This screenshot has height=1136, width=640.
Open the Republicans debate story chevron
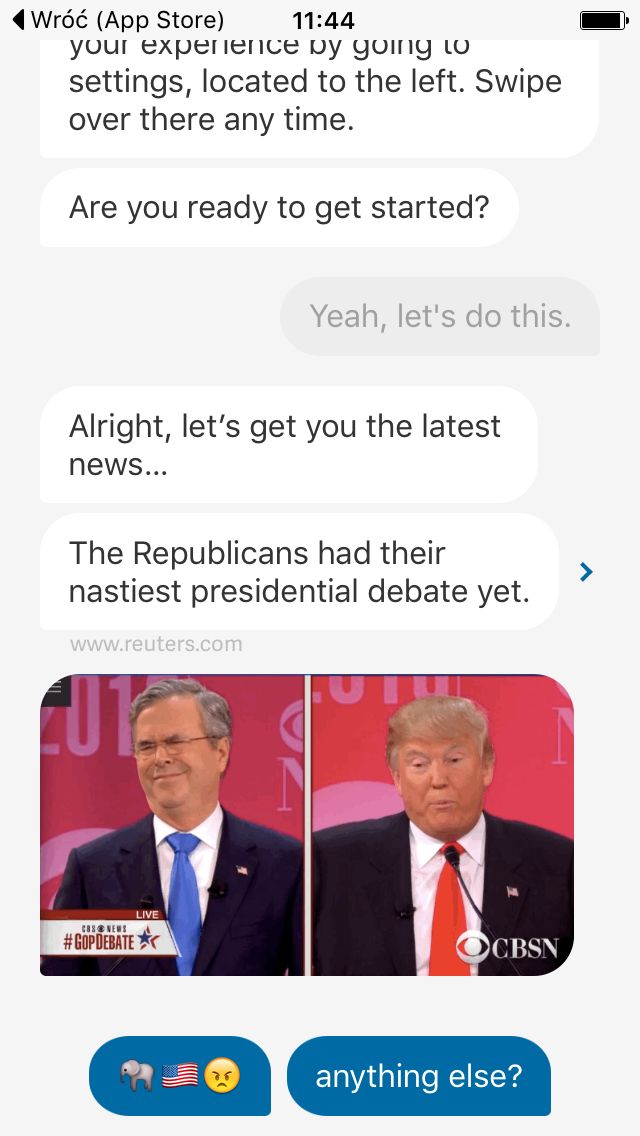(586, 572)
